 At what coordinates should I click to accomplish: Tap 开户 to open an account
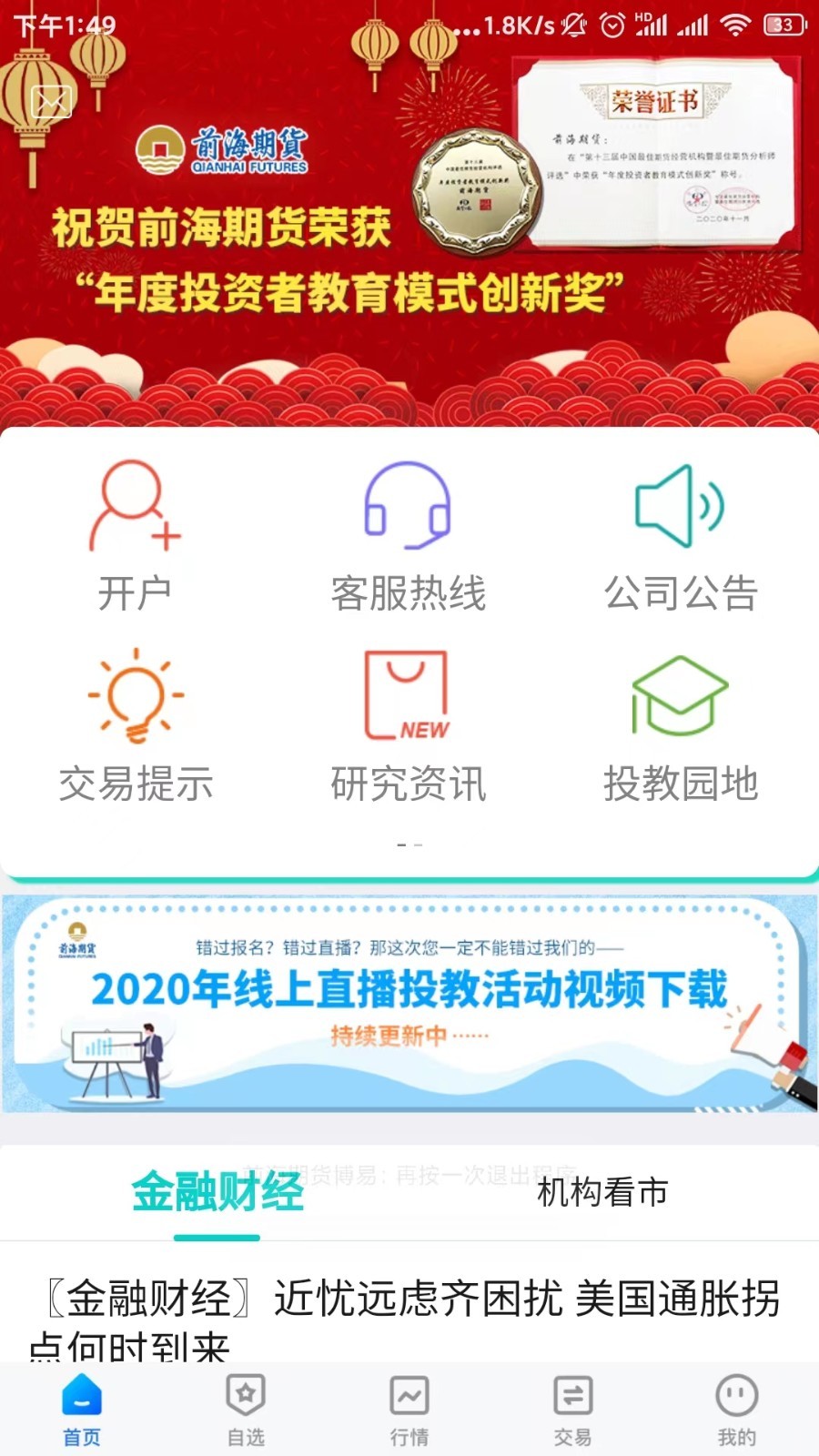tap(136, 537)
